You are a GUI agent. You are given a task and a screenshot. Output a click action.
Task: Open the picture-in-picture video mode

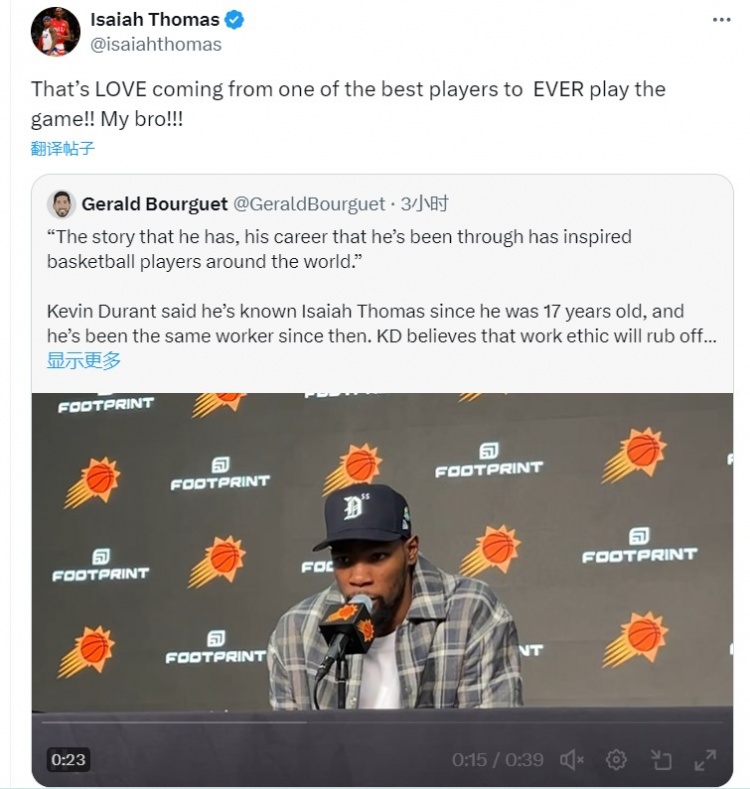[660, 760]
